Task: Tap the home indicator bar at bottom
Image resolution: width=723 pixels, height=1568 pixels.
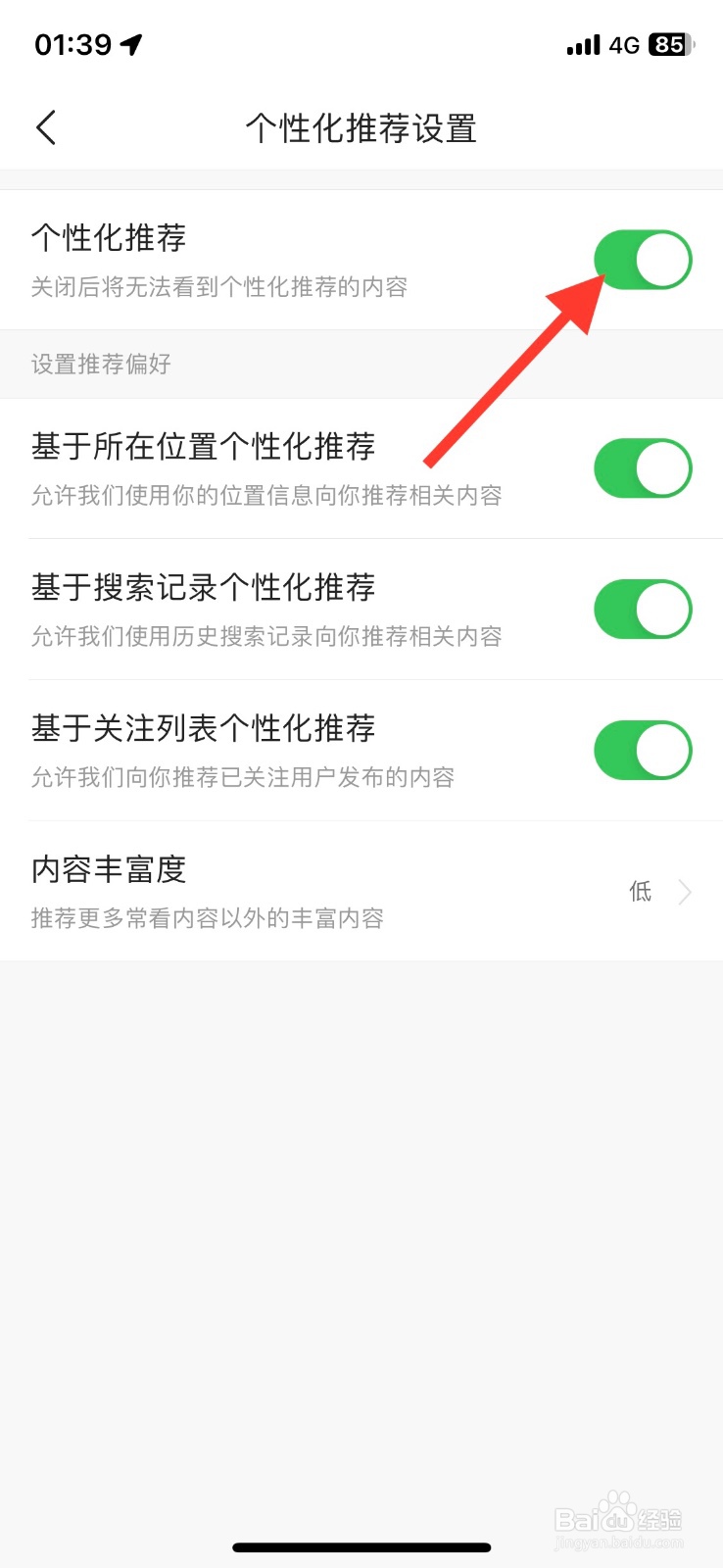Action: tap(361, 1546)
